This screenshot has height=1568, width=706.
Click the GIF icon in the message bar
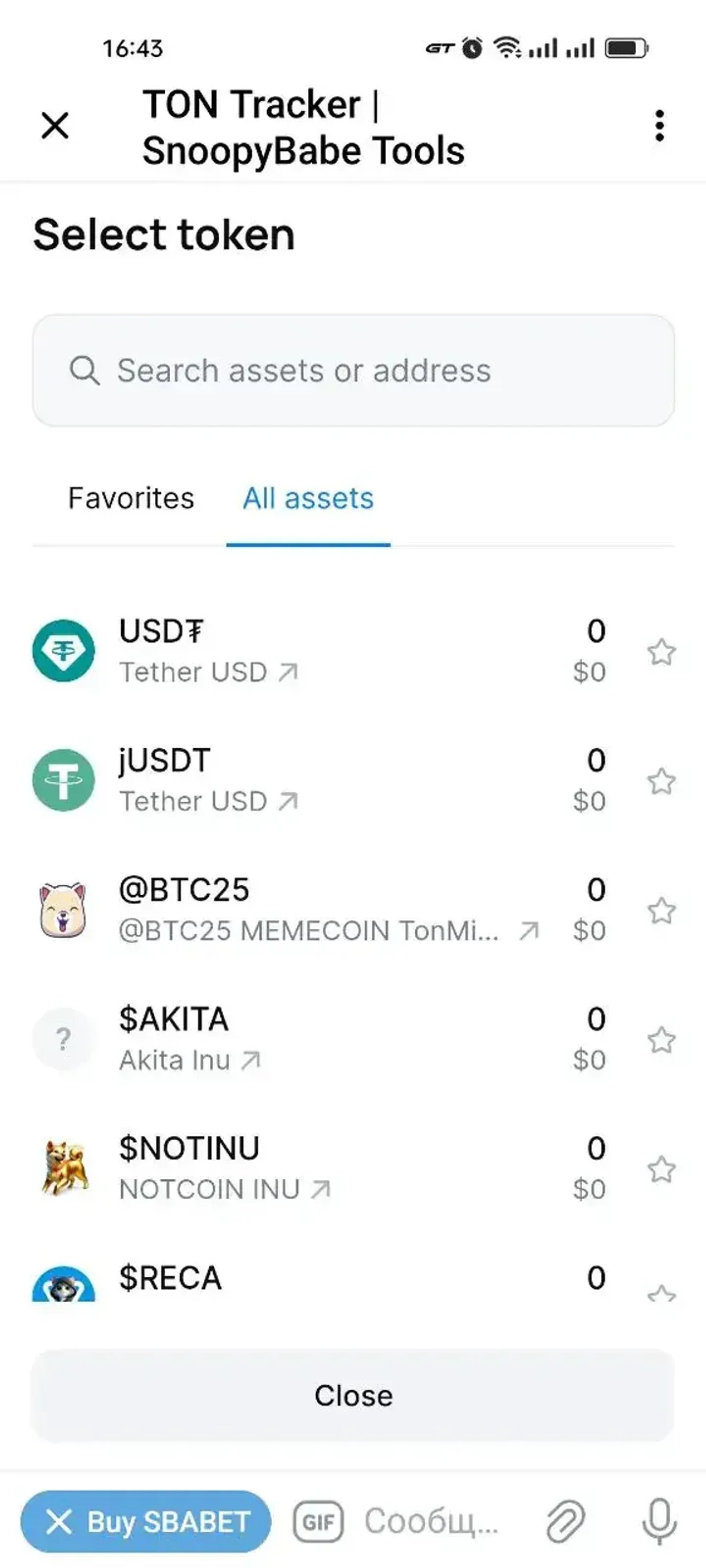point(319,1520)
